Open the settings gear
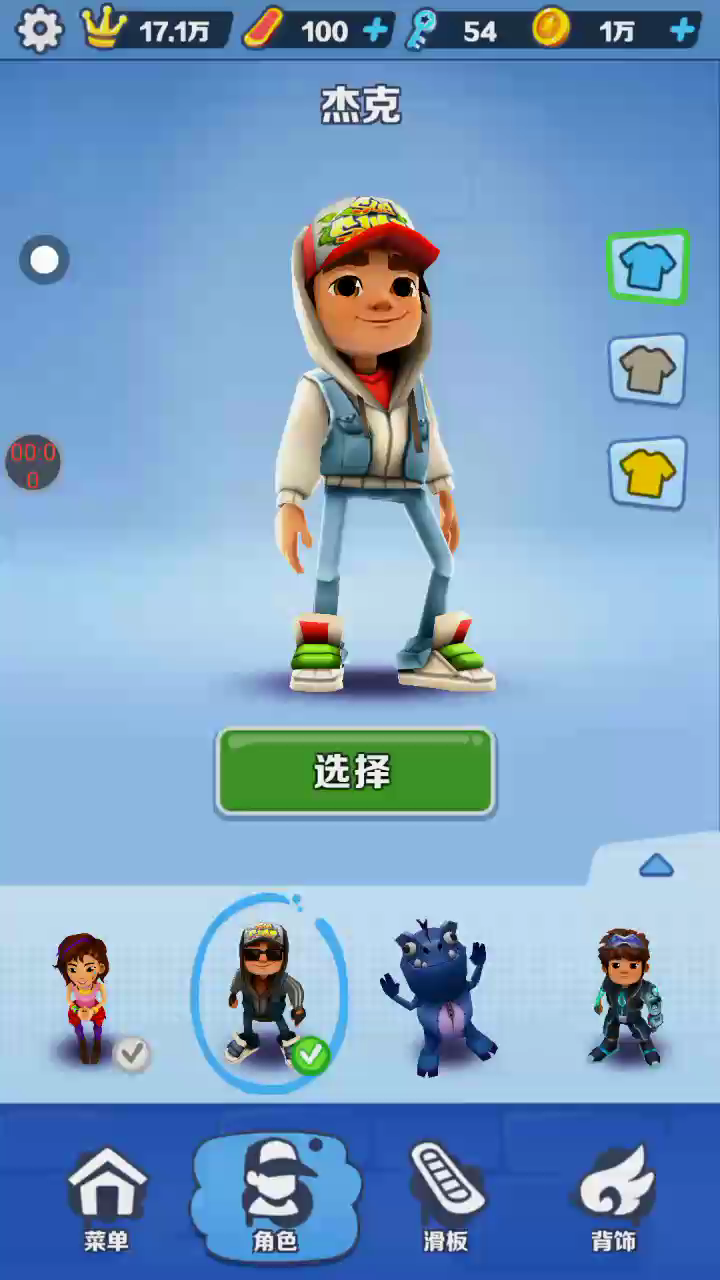This screenshot has width=720, height=1280. (40, 30)
